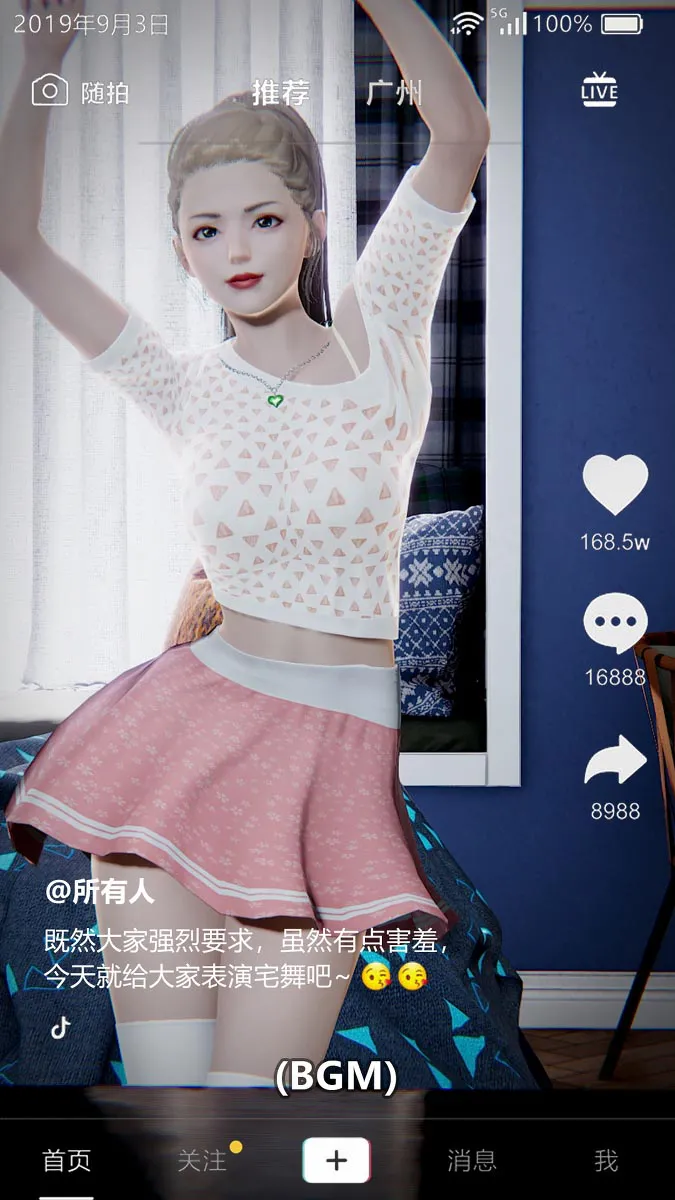
Task: Share this video via arrow icon
Action: 615,762
